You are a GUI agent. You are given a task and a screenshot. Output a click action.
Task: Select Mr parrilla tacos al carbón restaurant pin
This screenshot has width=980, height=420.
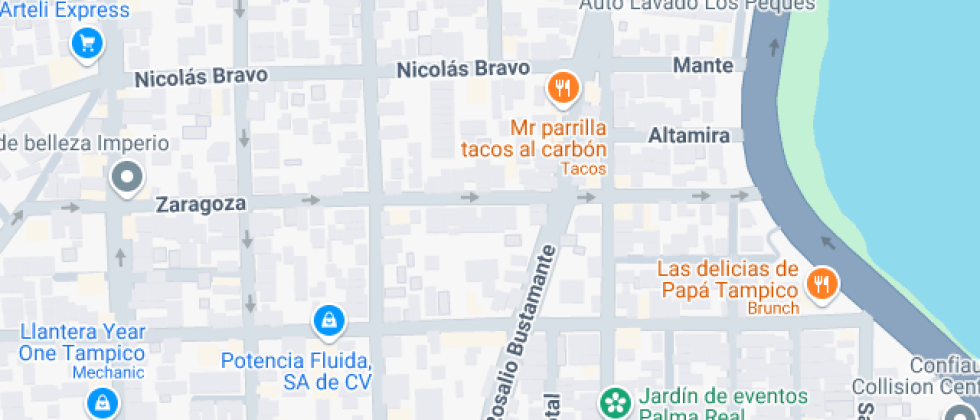click(x=564, y=88)
